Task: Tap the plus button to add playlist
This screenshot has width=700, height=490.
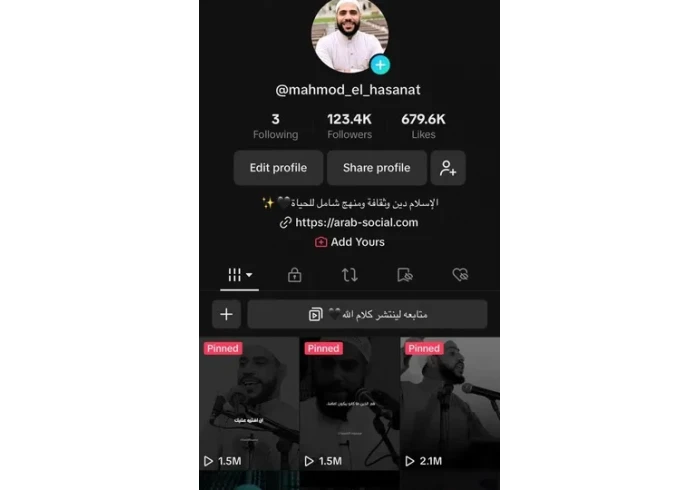Action: (226, 314)
